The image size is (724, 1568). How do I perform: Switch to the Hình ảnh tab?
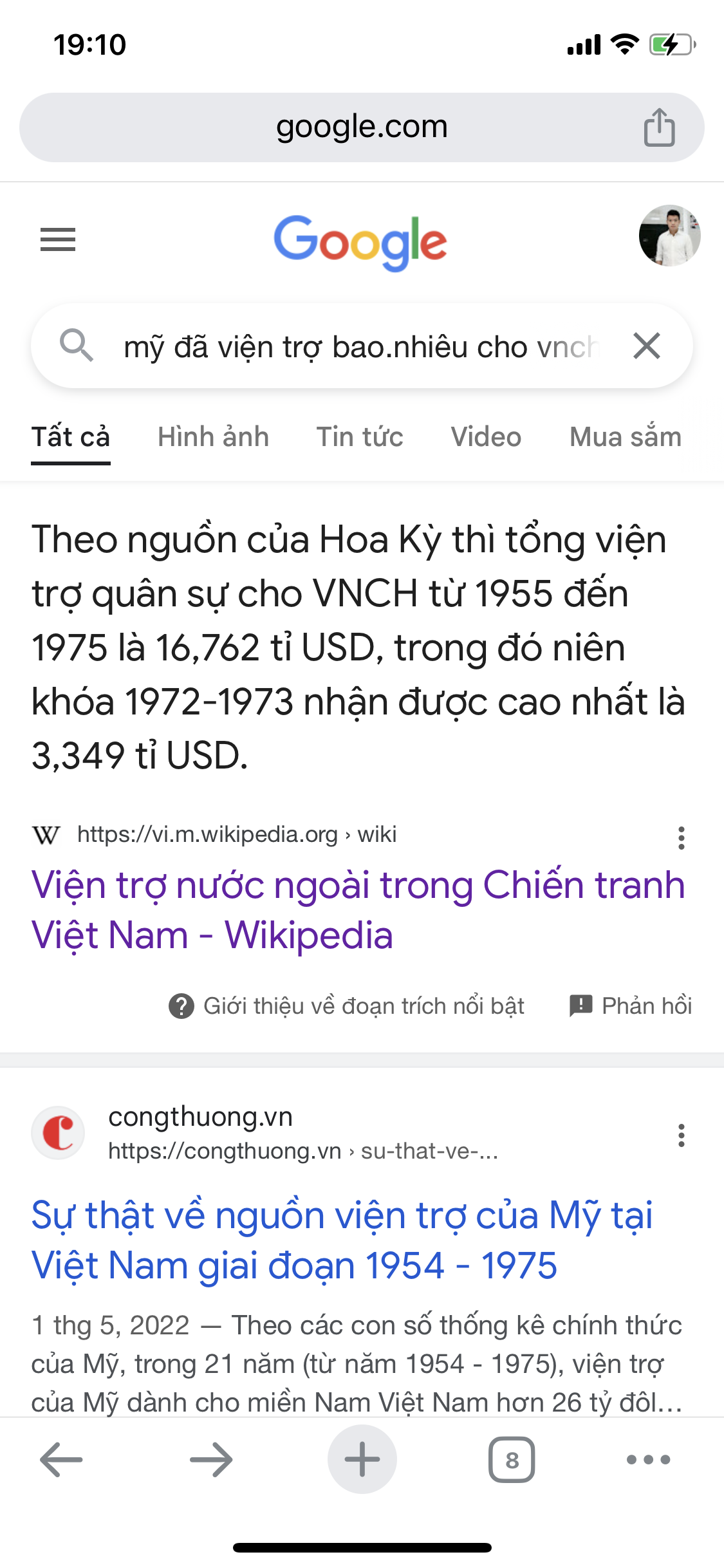click(x=213, y=437)
